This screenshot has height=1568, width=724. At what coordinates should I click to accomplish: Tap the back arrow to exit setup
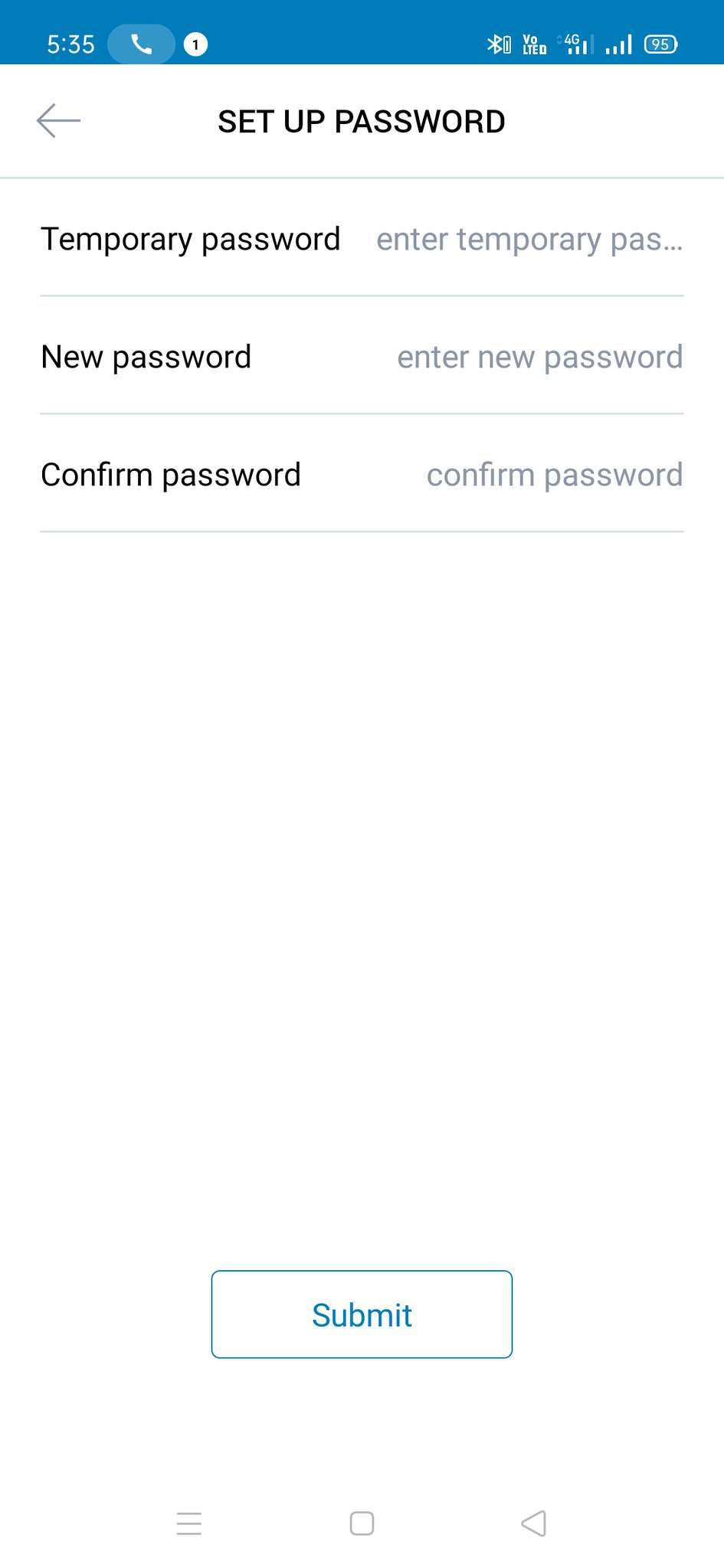click(x=59, y=120)
